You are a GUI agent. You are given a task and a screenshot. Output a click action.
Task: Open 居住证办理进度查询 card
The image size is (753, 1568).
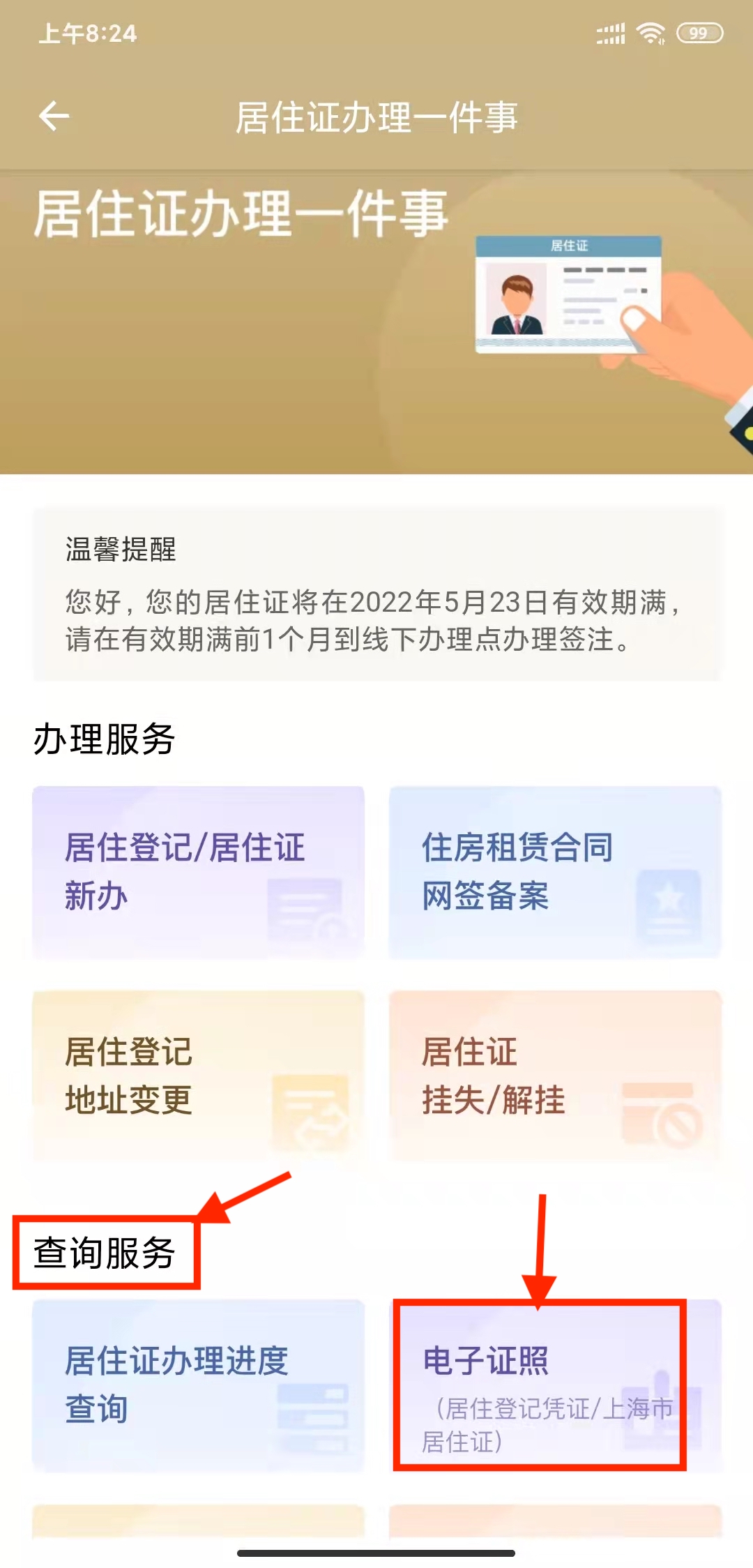[198, 1385]
